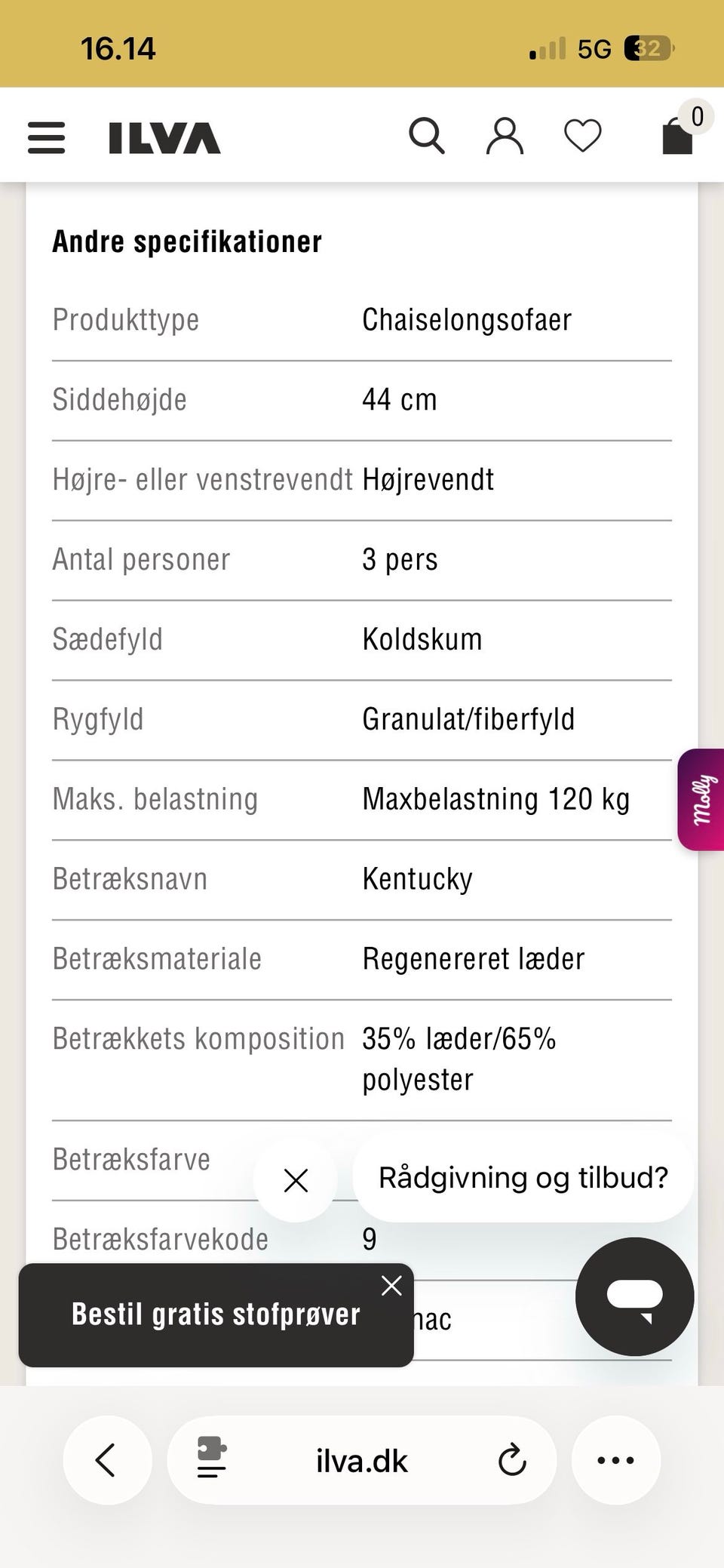724x1568 pixels.
Task: Open the wishlist heart icon
Action: [x=582, y=136]
